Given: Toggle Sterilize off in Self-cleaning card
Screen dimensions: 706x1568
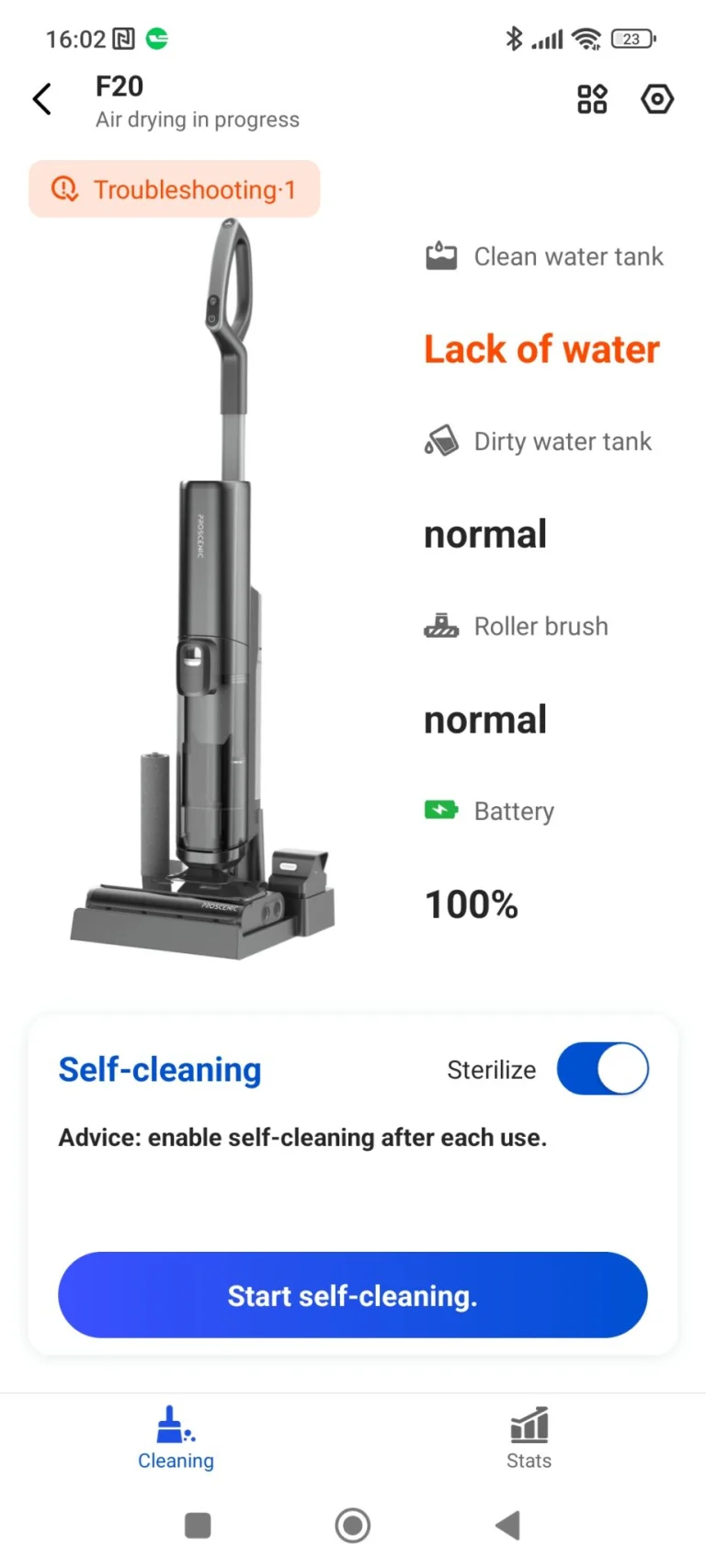Looking at the screenshot, I should (602, 1069).
